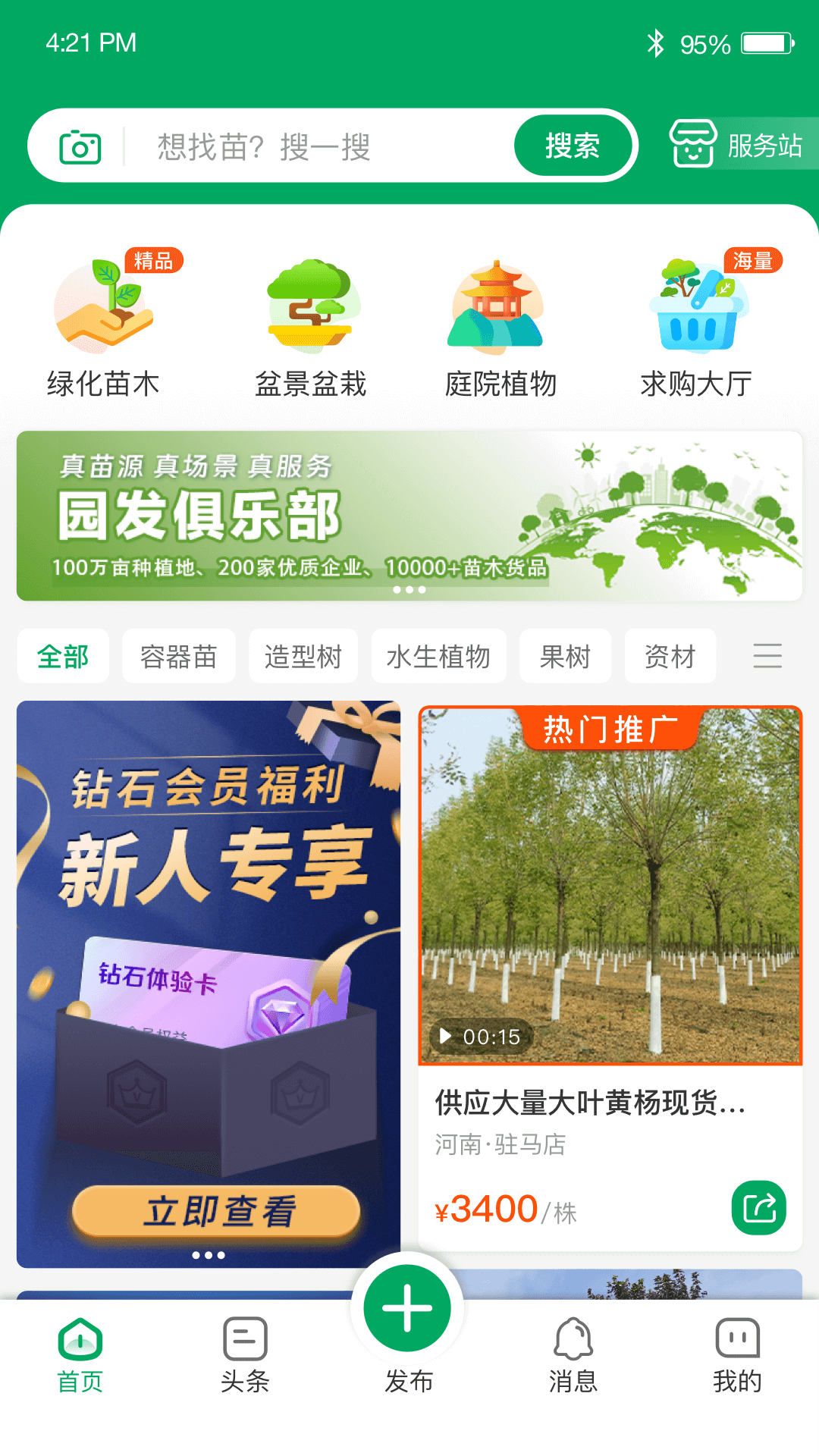Open camera image search
This screenshot has width=819, height=1456.
80,146
